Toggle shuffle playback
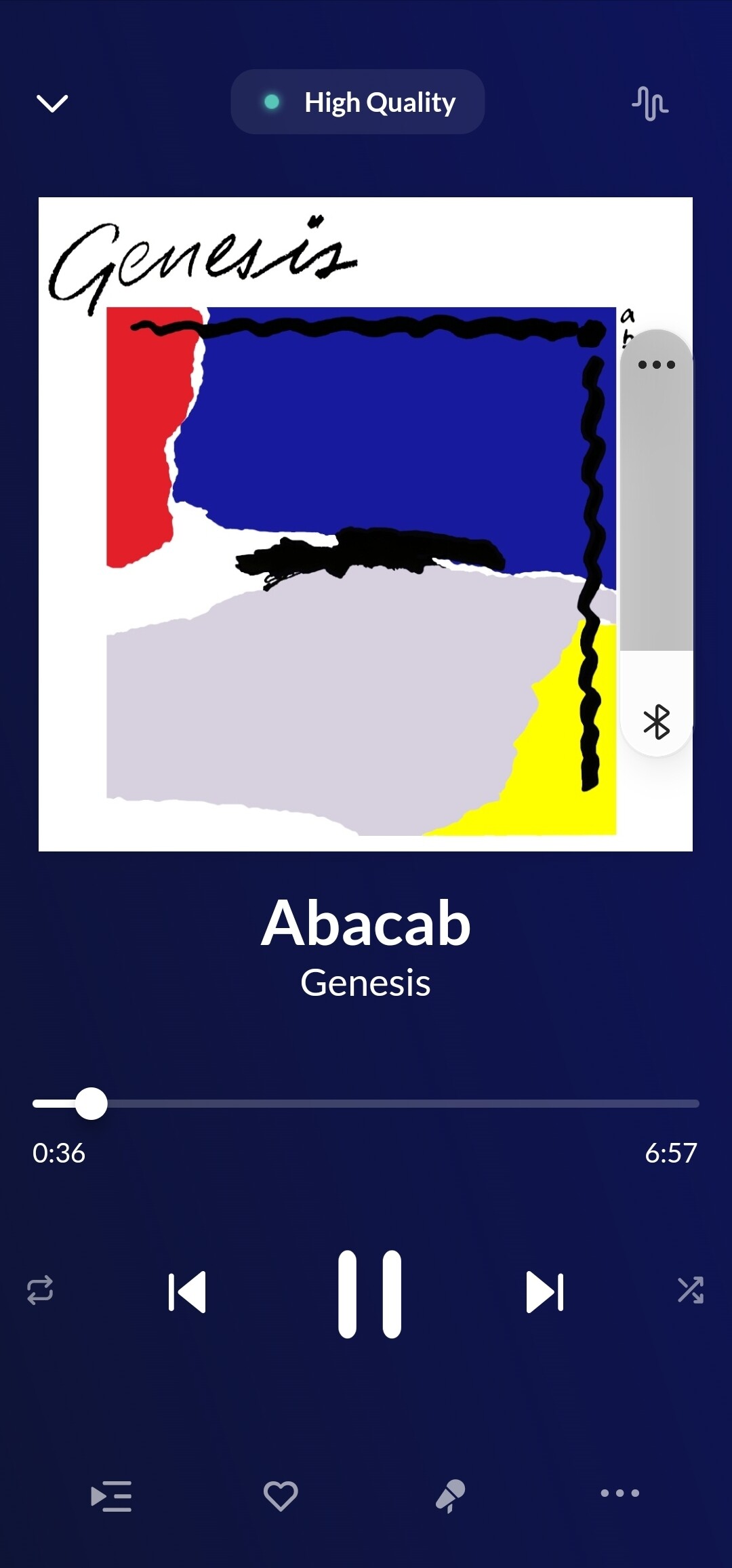The height and width of the screenshot is (1568, 732). pos(691,1290)
